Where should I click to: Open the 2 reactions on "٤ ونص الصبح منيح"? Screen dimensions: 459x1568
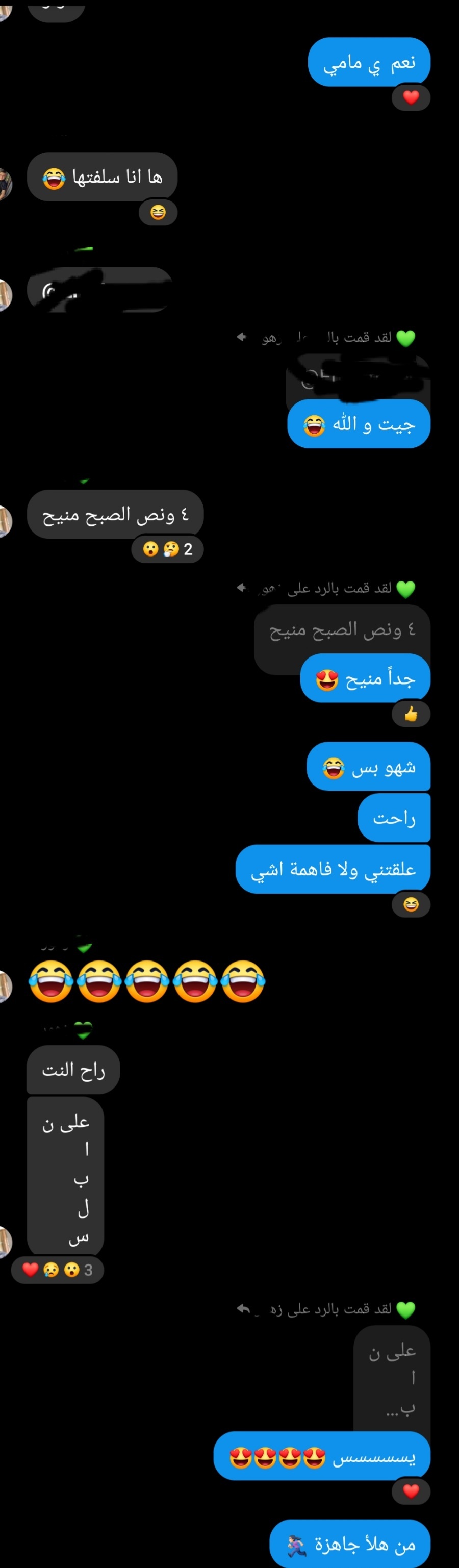click(167, 549)
